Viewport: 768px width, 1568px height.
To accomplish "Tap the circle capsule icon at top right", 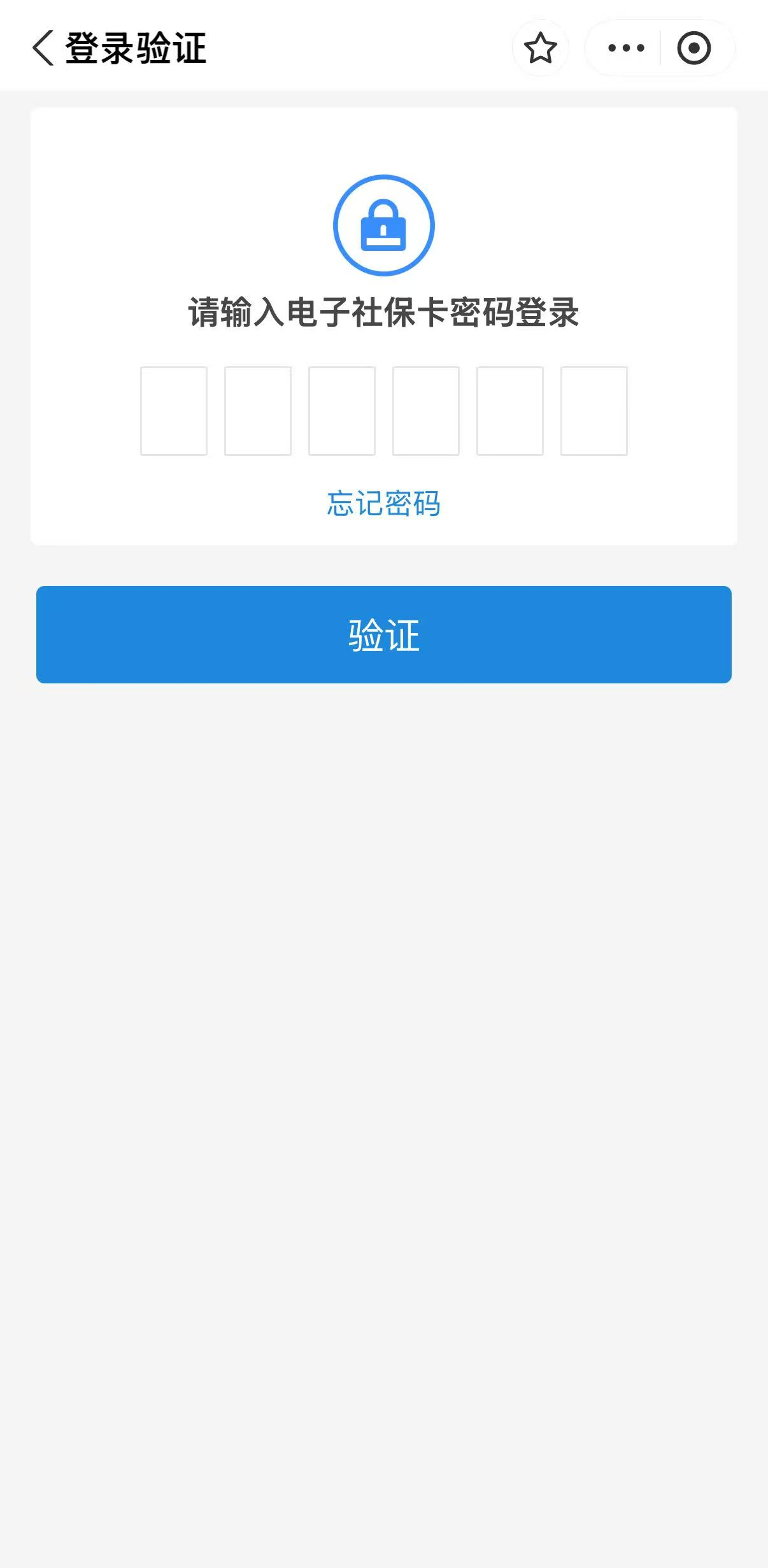I will click(694, 47).
